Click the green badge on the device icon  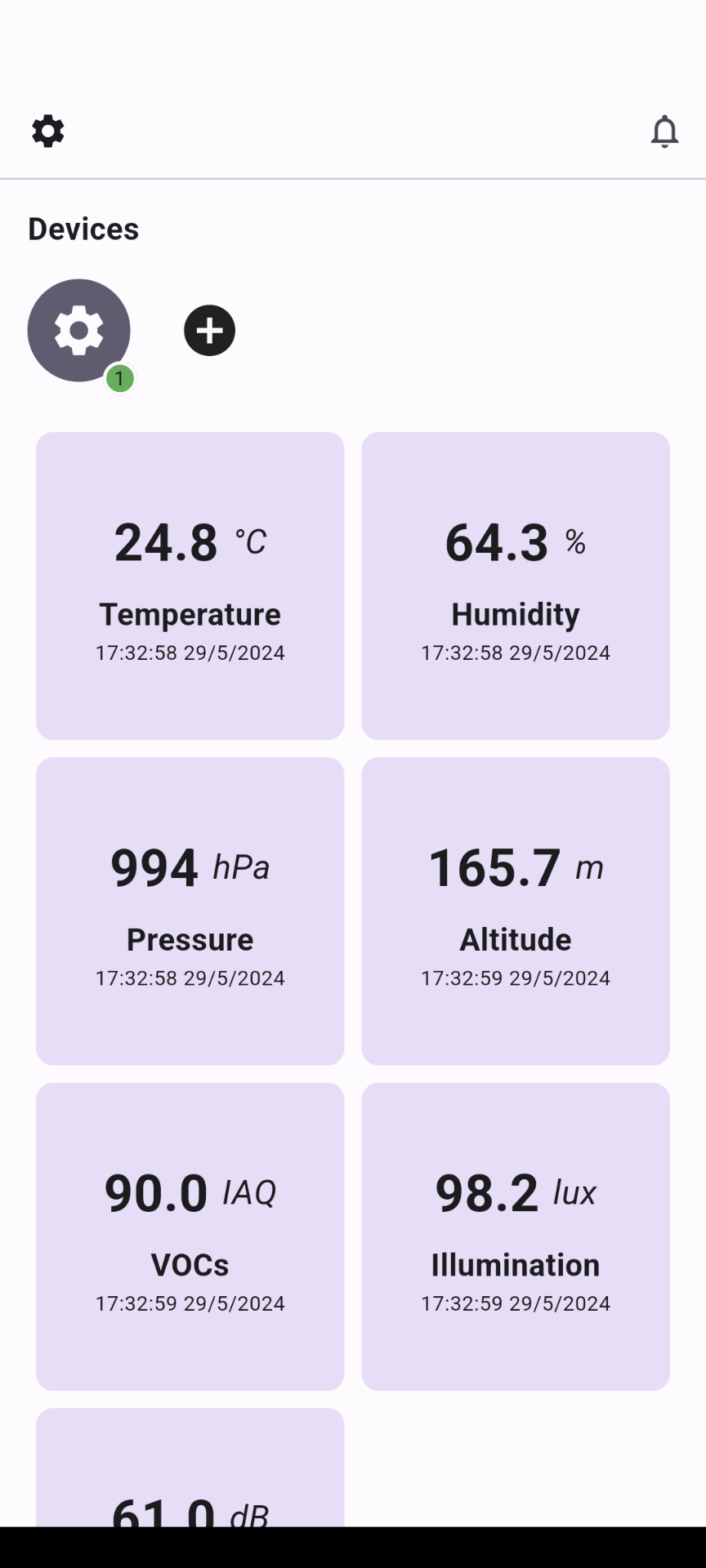pyautogui.click(x=119, y=377)
